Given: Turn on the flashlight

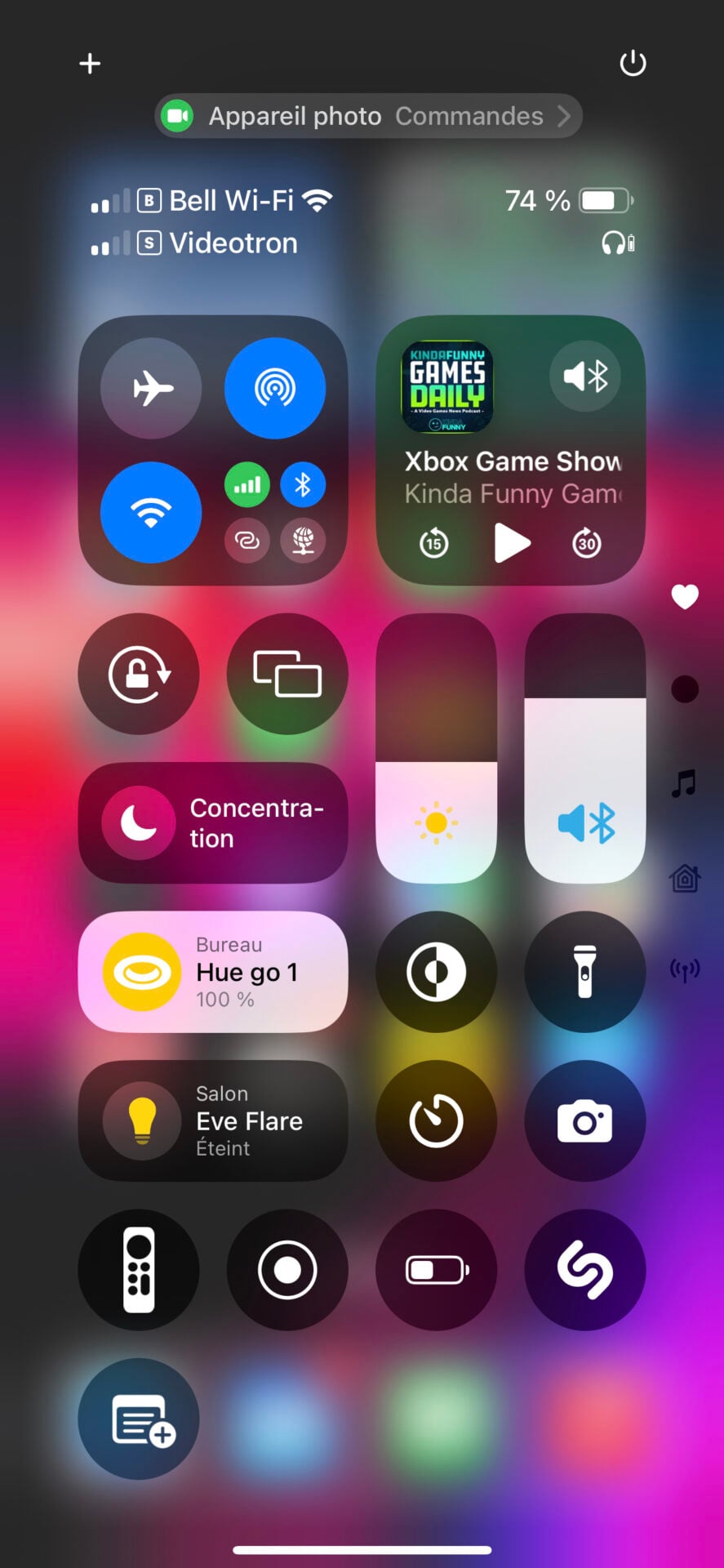Looking at the screenshot, I should click(584, 972).
